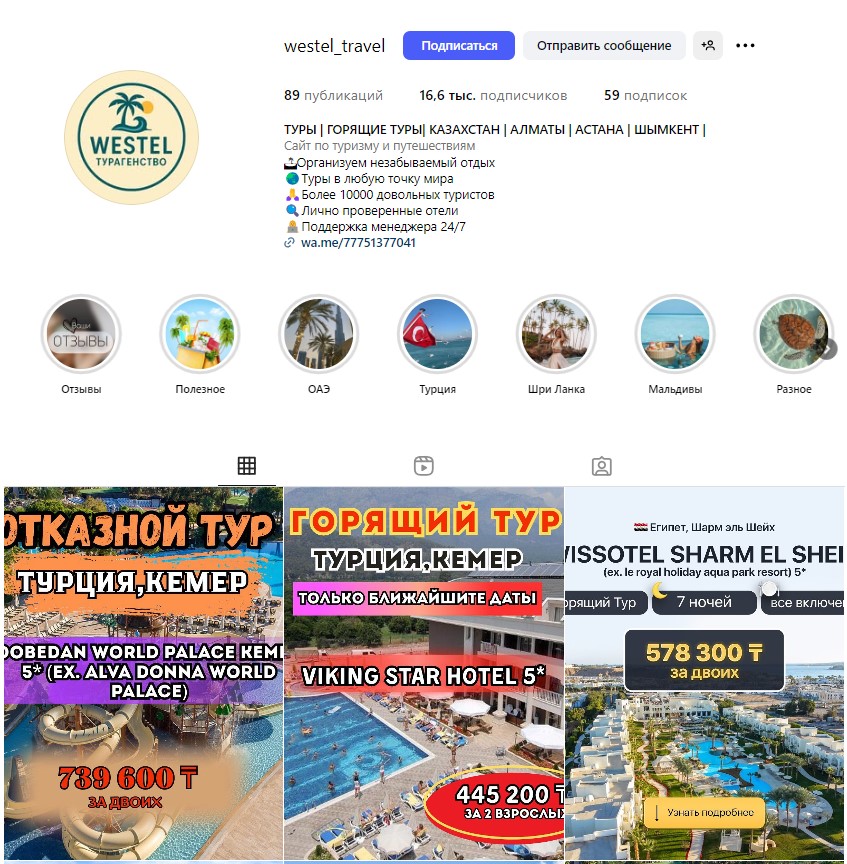Switch to the tagged posts tab
Screen dimensions: 847x864
tap(601, 466)
